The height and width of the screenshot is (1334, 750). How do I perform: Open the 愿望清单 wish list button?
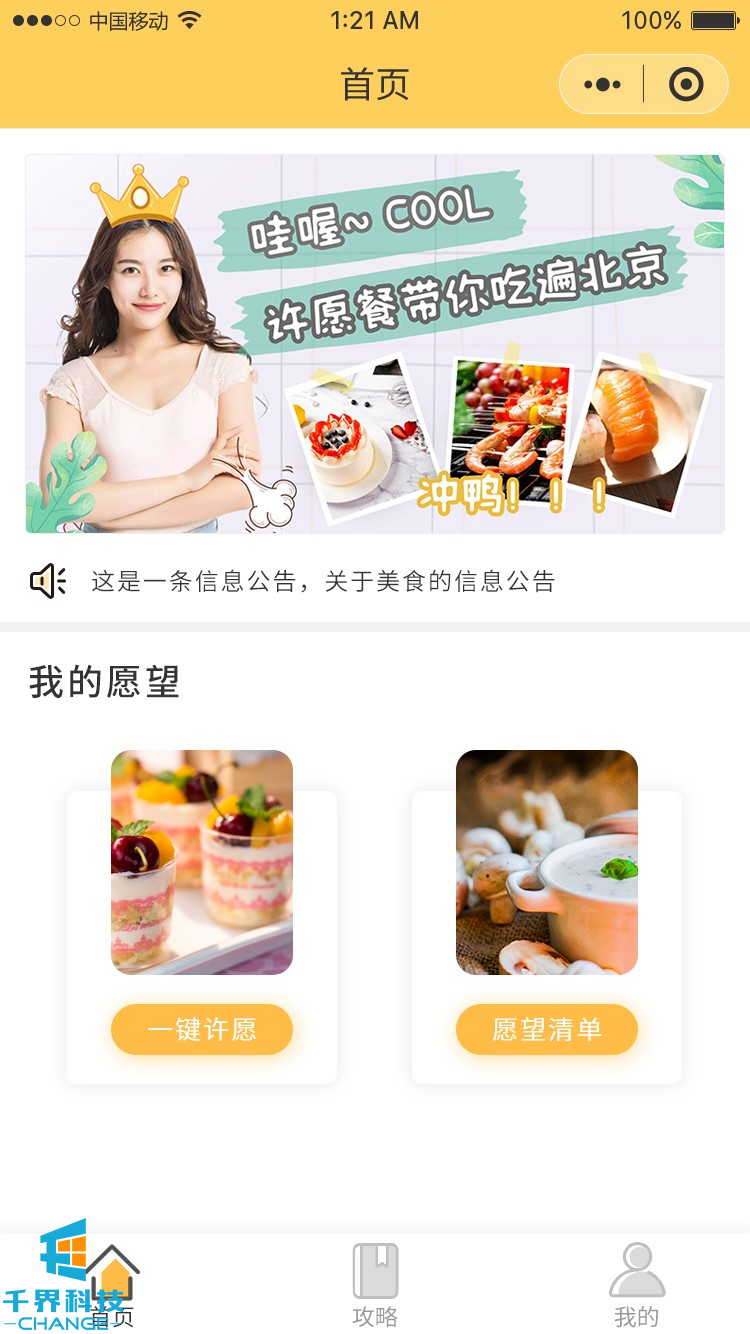(547, 1029)
